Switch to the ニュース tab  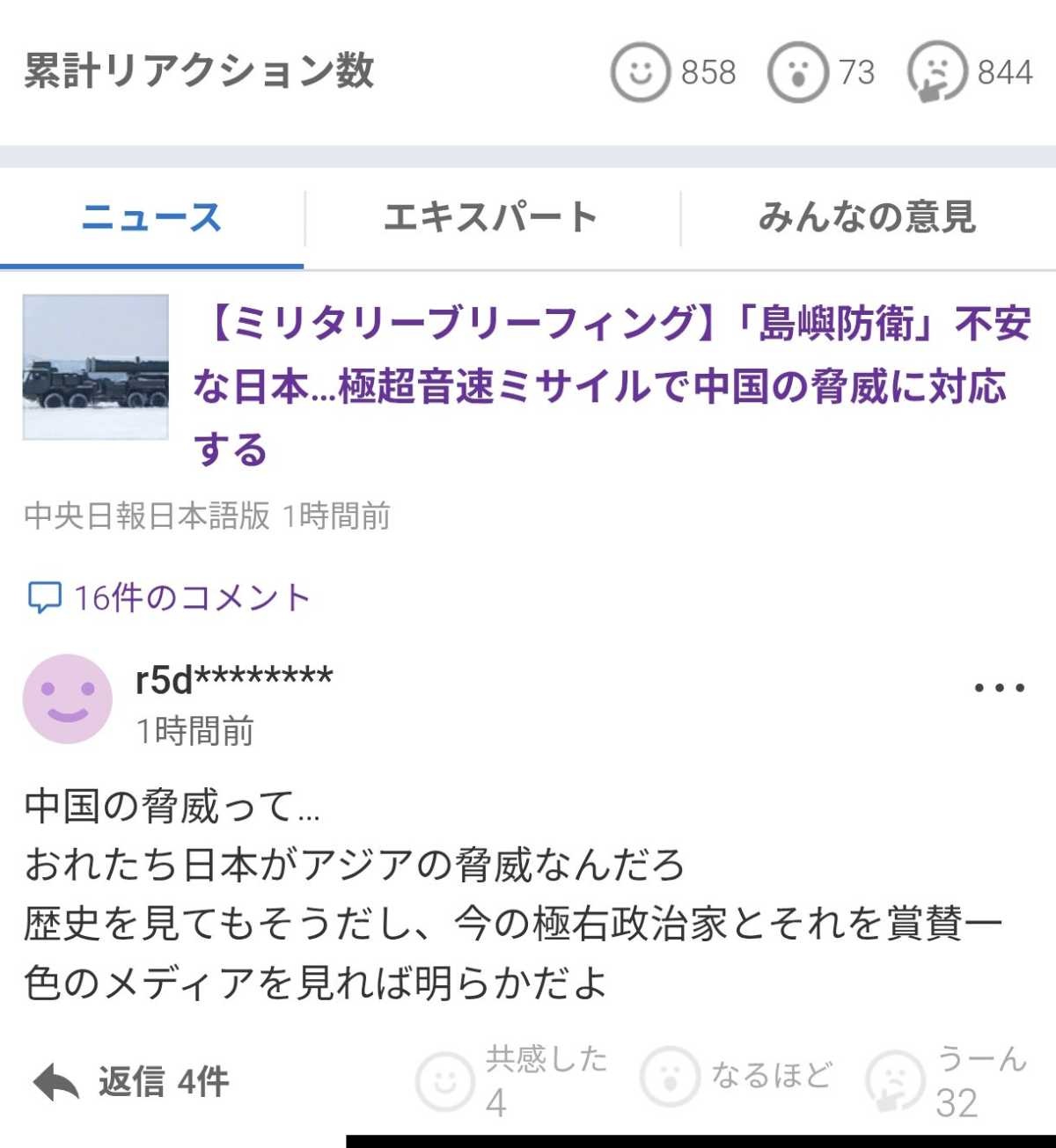(151, 217)
